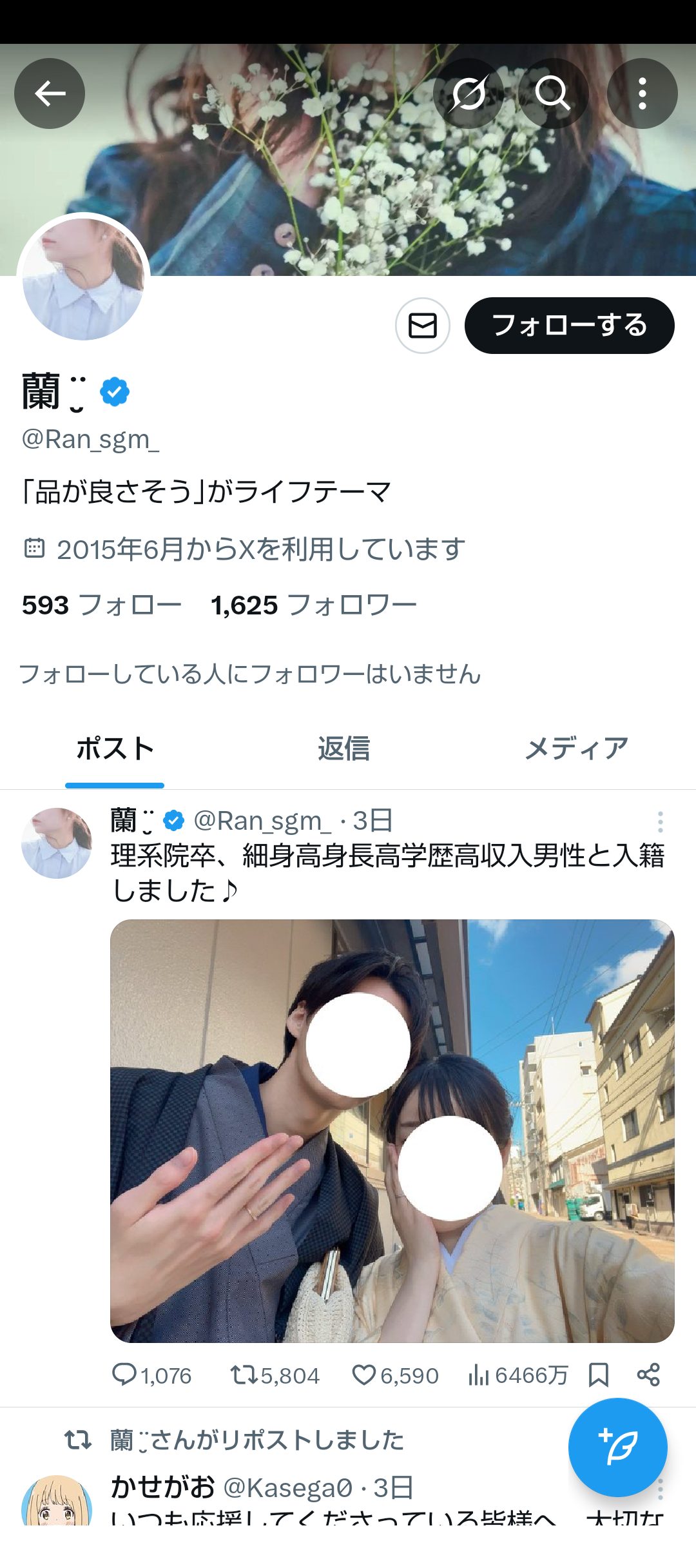Share the 入籍しました post

click(x=648, y=1375)
